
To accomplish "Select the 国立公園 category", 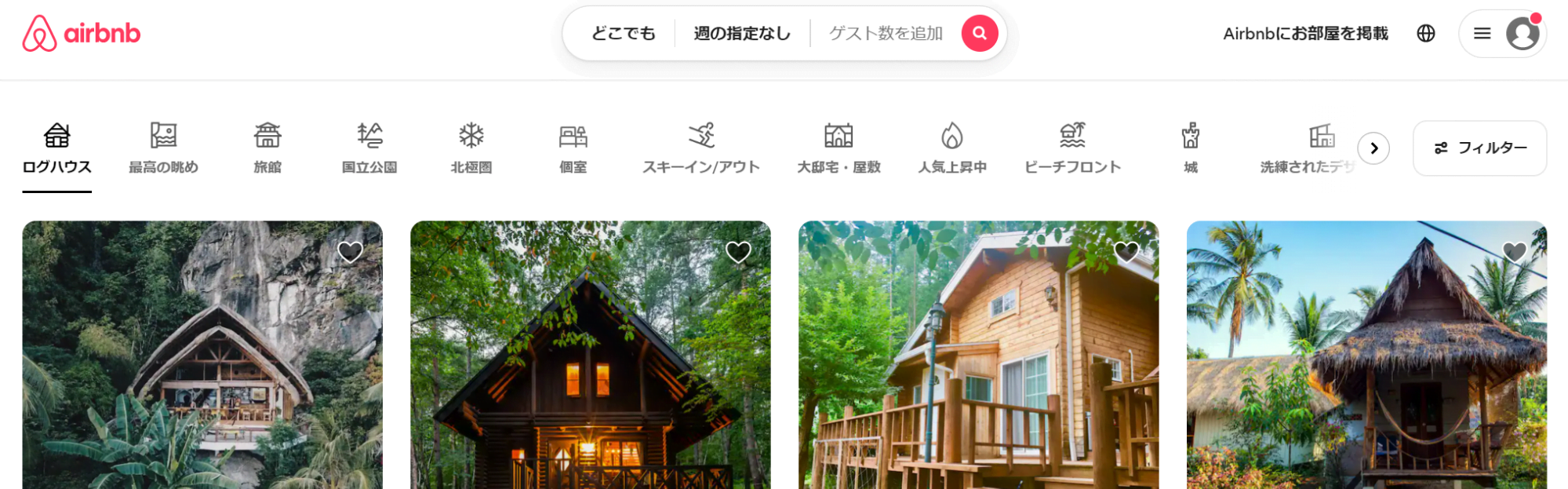I will coord(369,148).
